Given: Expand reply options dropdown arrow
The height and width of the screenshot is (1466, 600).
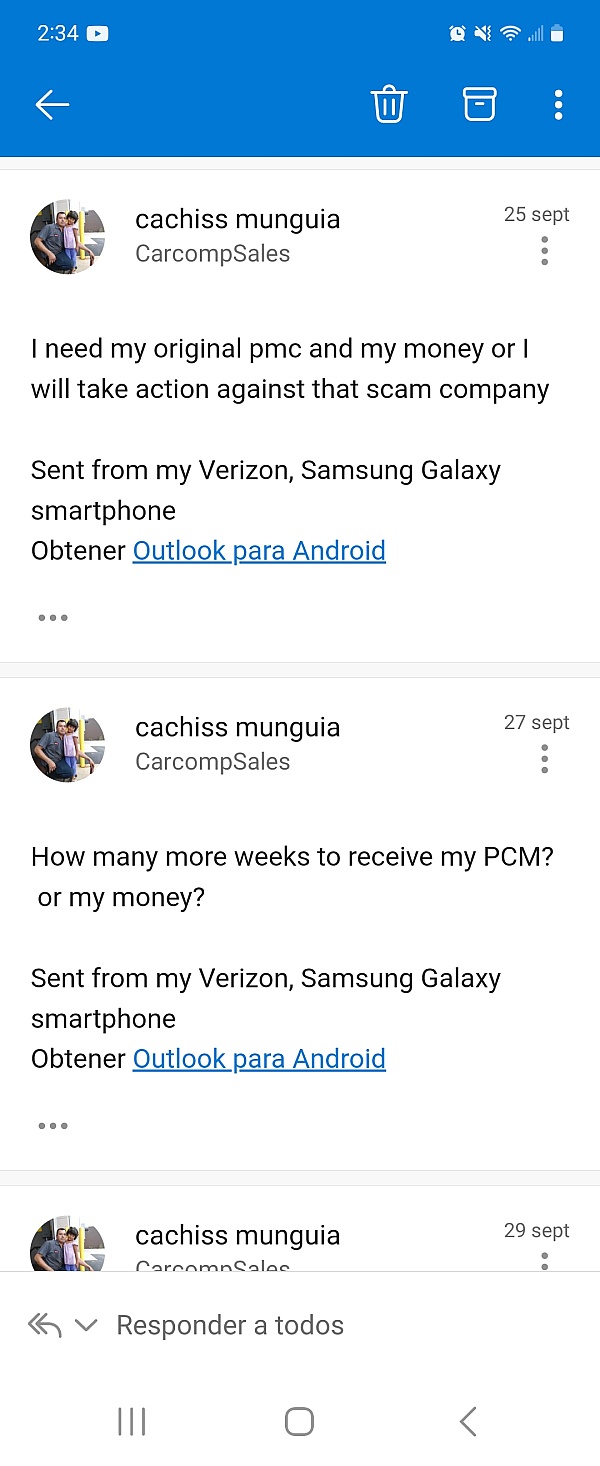Looking at the screenshot, I should (86, 1326).
